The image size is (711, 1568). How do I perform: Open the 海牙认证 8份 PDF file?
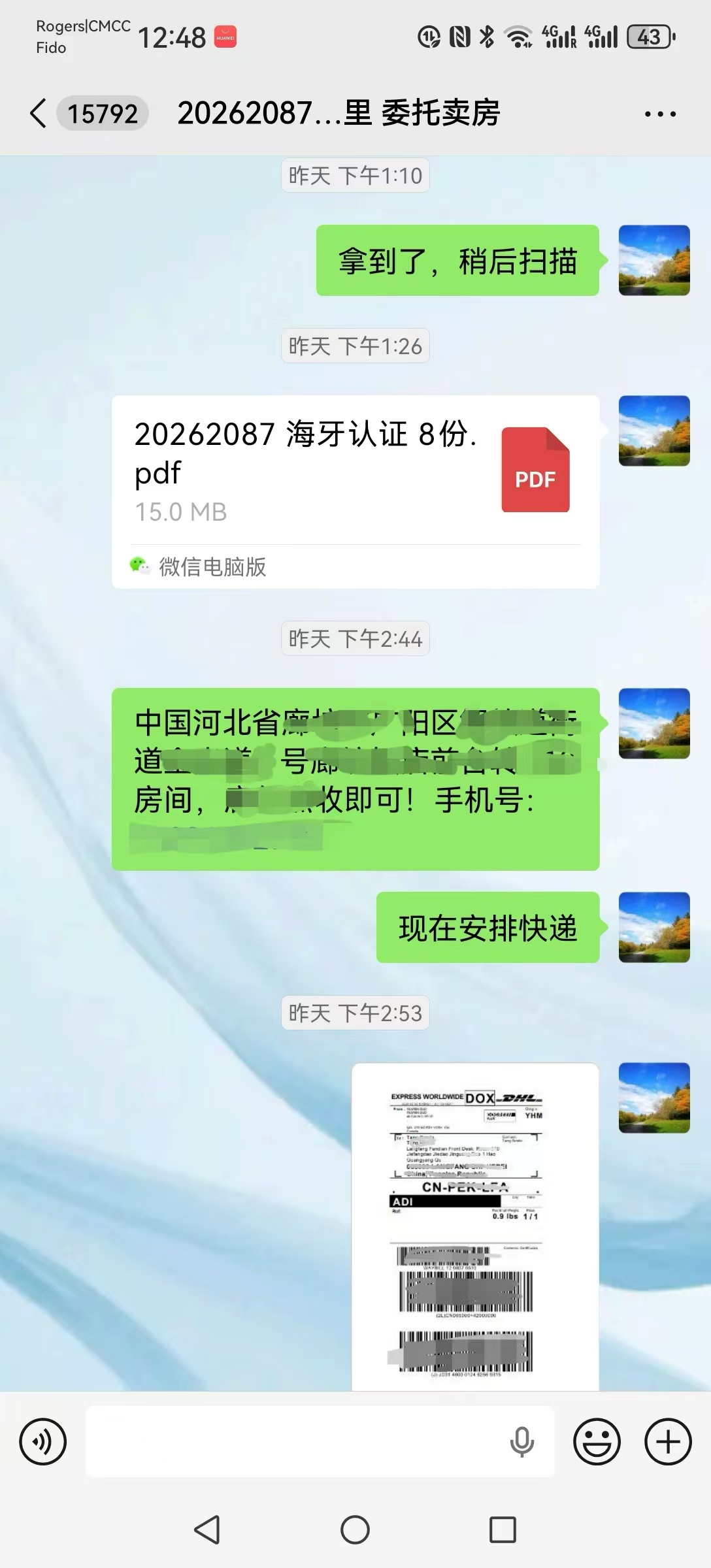tap(355, 472)
